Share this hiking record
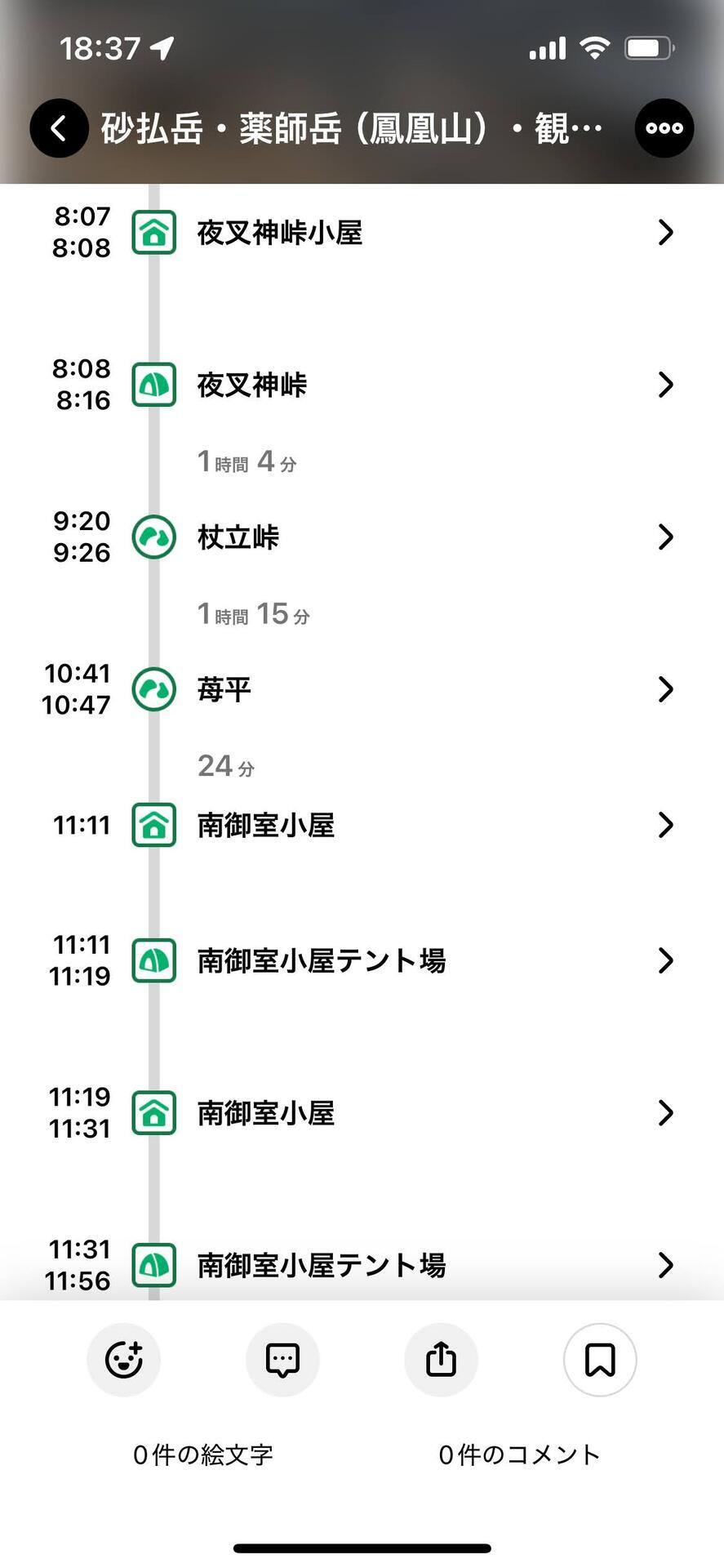Viewport: 724px width, 1568px height. point(441,1360)
